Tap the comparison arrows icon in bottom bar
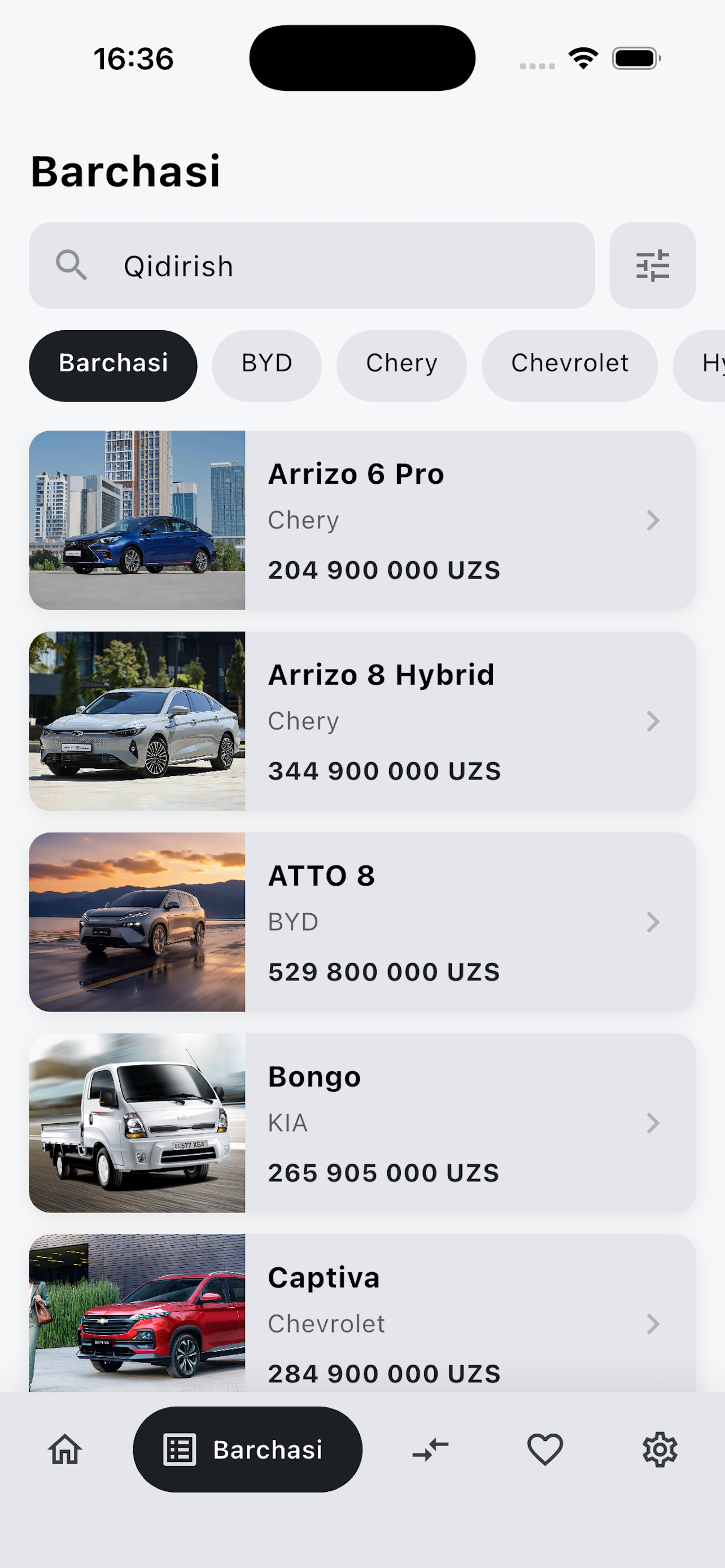Image resolution: width=725 pixels, height=1568 pixels. [x=431, y=1449]
